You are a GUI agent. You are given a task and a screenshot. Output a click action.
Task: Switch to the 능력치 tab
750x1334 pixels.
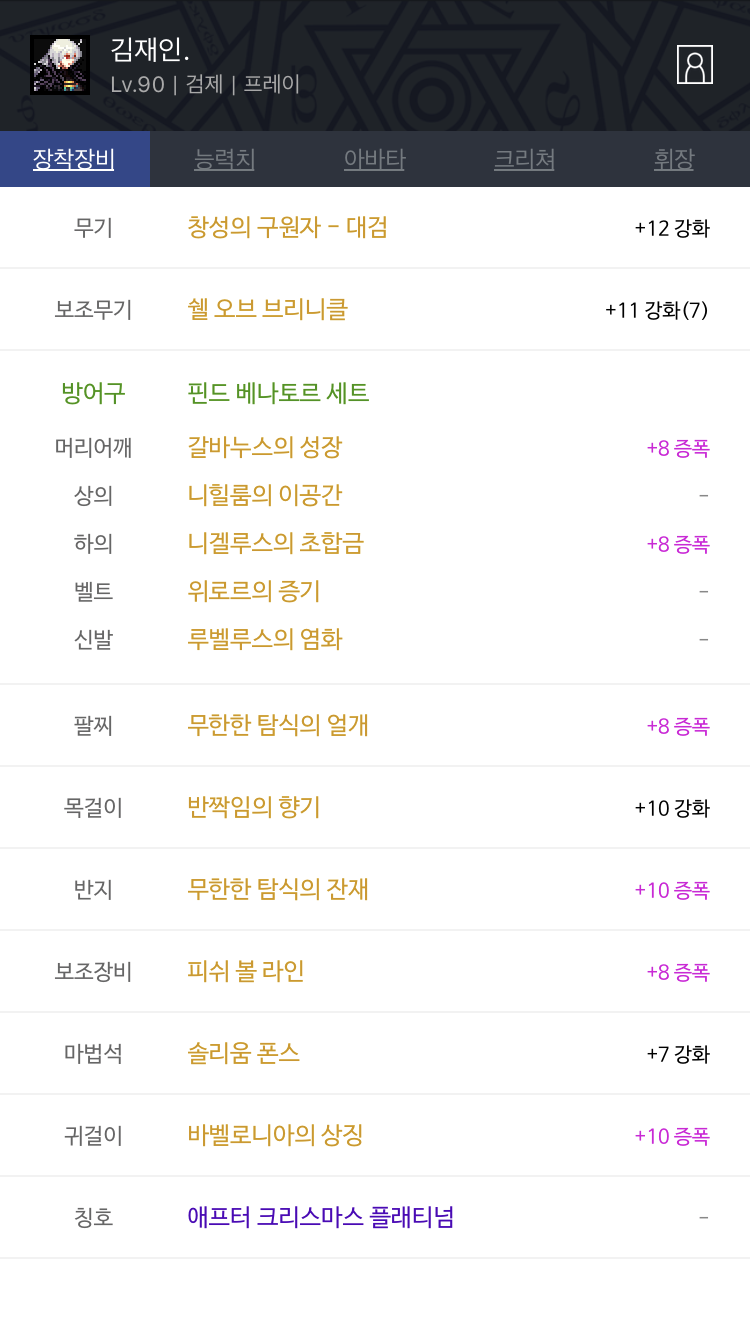coord(225,159)
